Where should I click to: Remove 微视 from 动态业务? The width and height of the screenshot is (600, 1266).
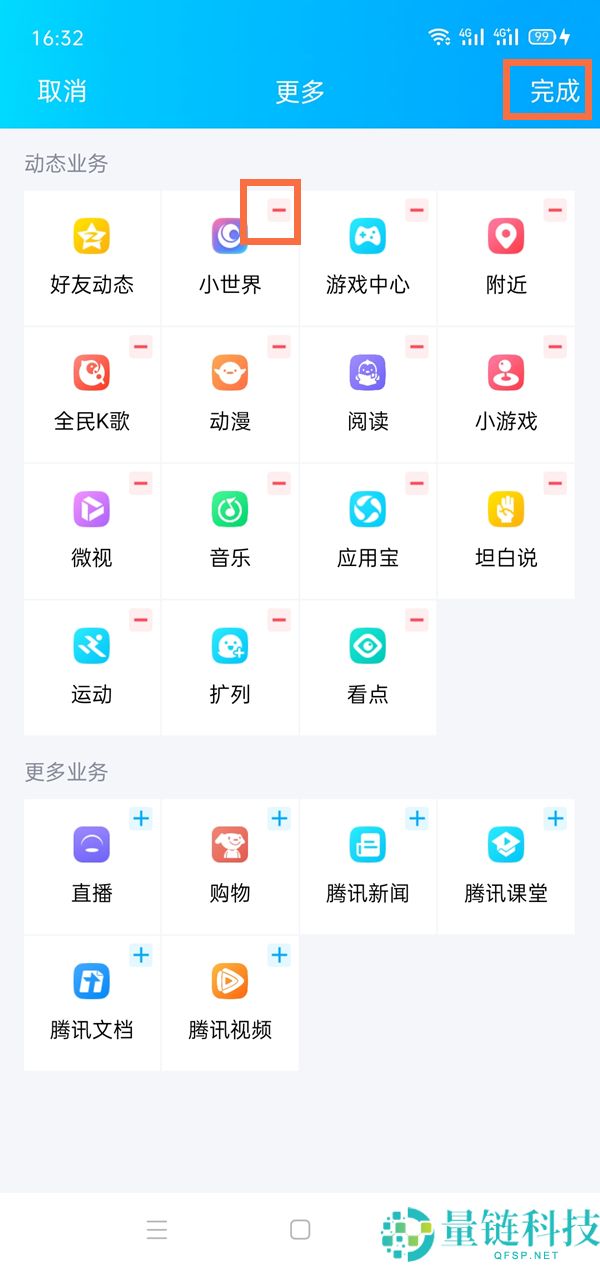[x=141, y=484]
